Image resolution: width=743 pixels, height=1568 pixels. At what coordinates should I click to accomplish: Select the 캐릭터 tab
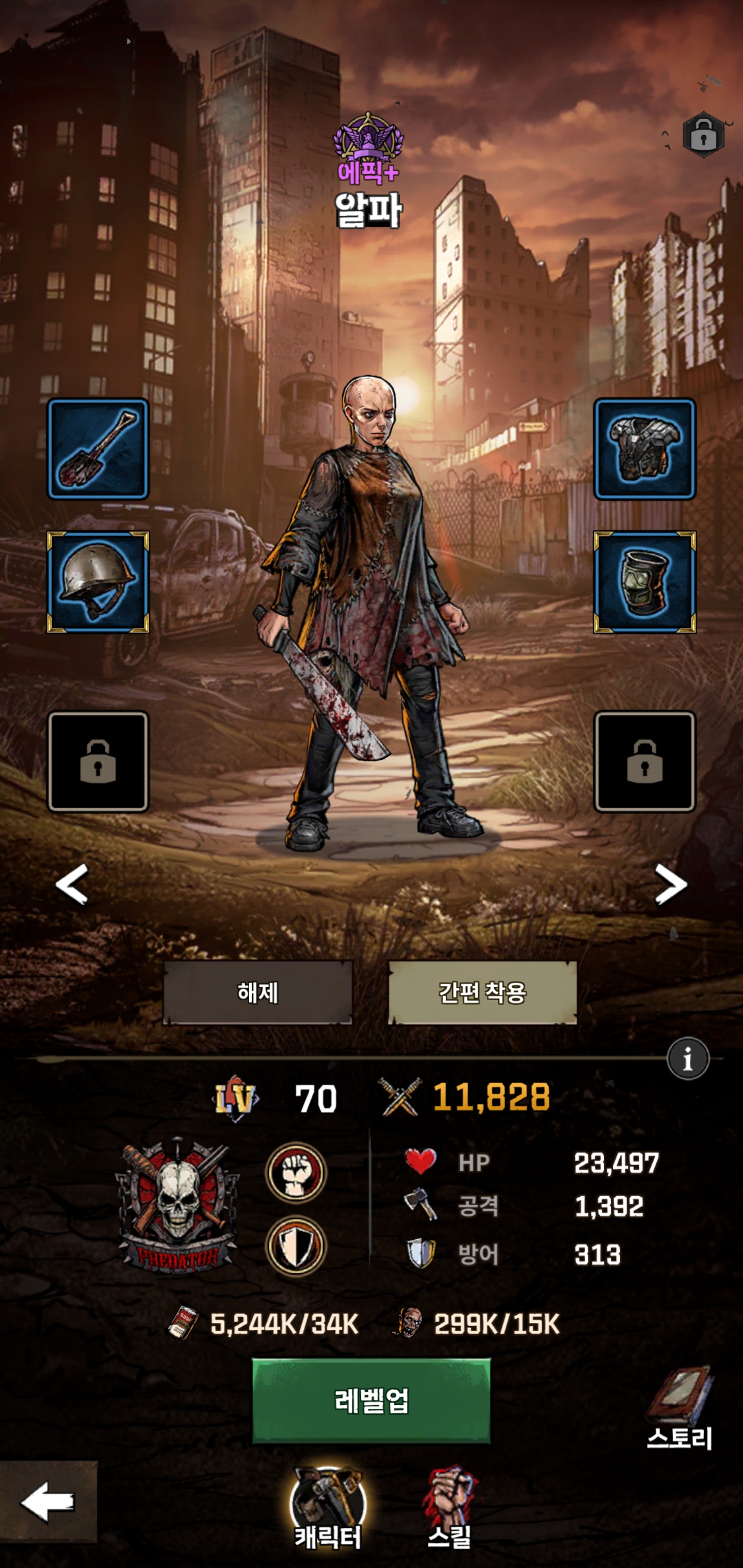click(x=328, y=1510)
